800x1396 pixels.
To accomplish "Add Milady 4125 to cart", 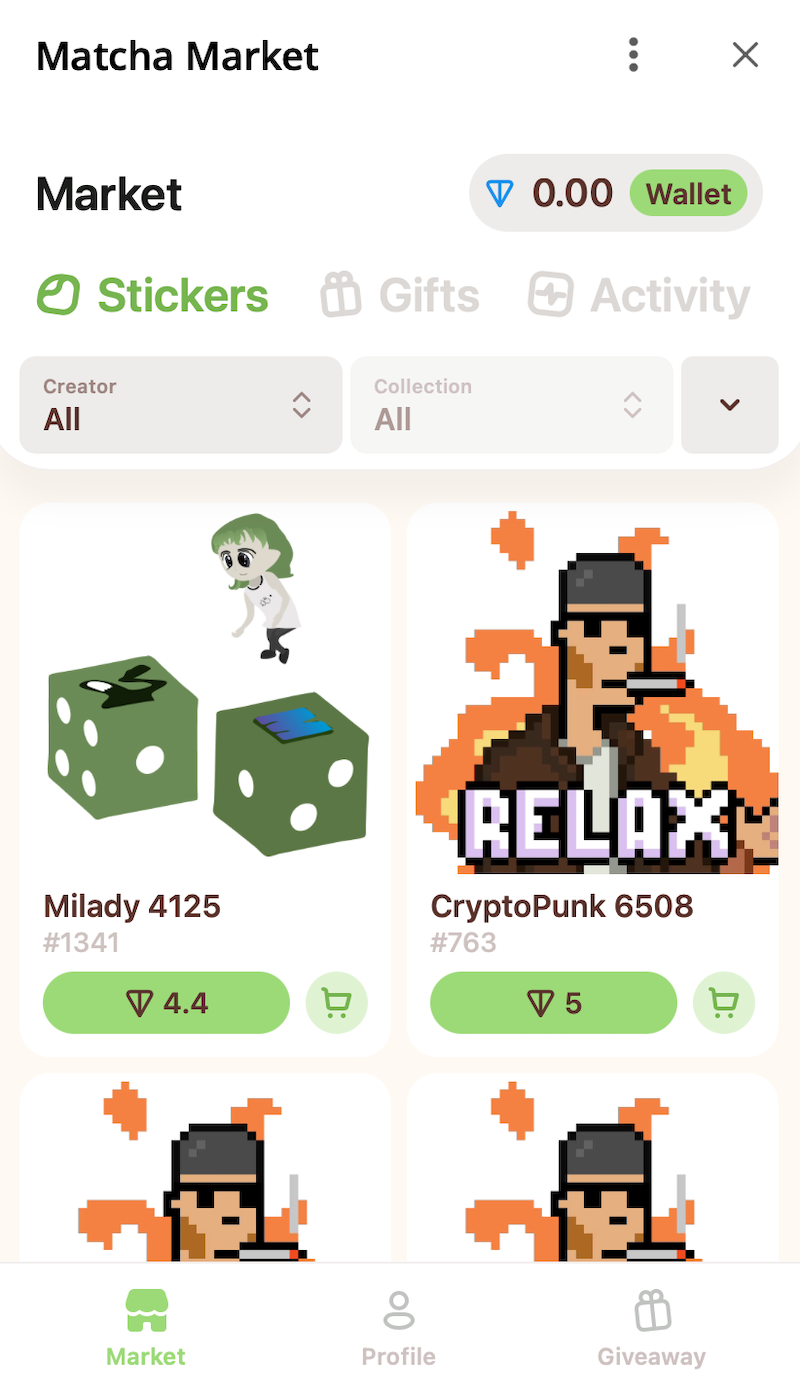I will pyautogui.click(x=336, y=1003).
